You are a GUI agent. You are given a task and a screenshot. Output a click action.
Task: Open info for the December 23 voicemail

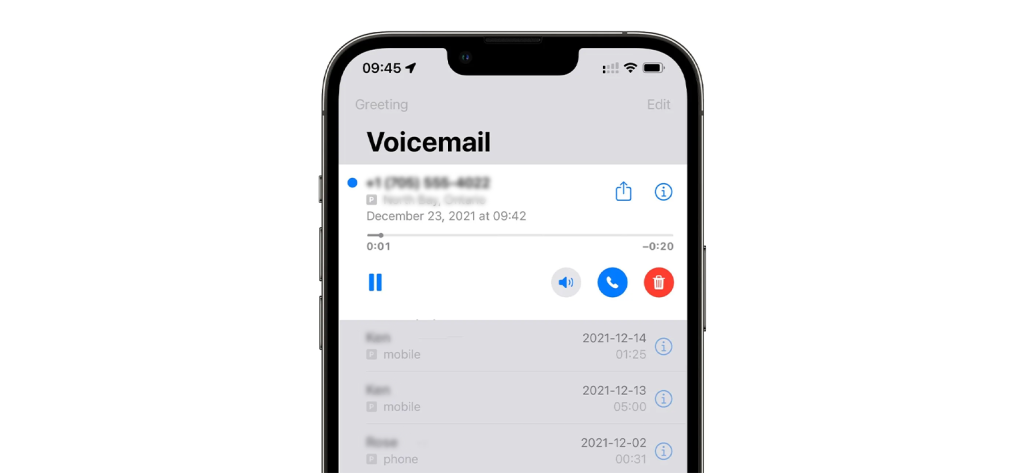(x=663, y=191)
